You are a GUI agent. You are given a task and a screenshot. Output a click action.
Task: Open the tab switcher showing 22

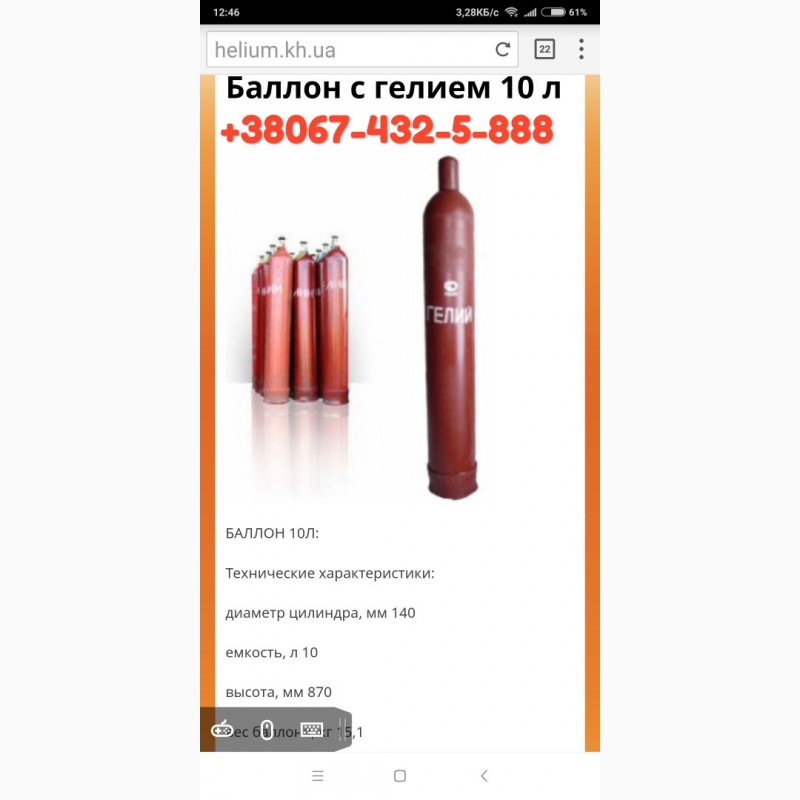545,49
